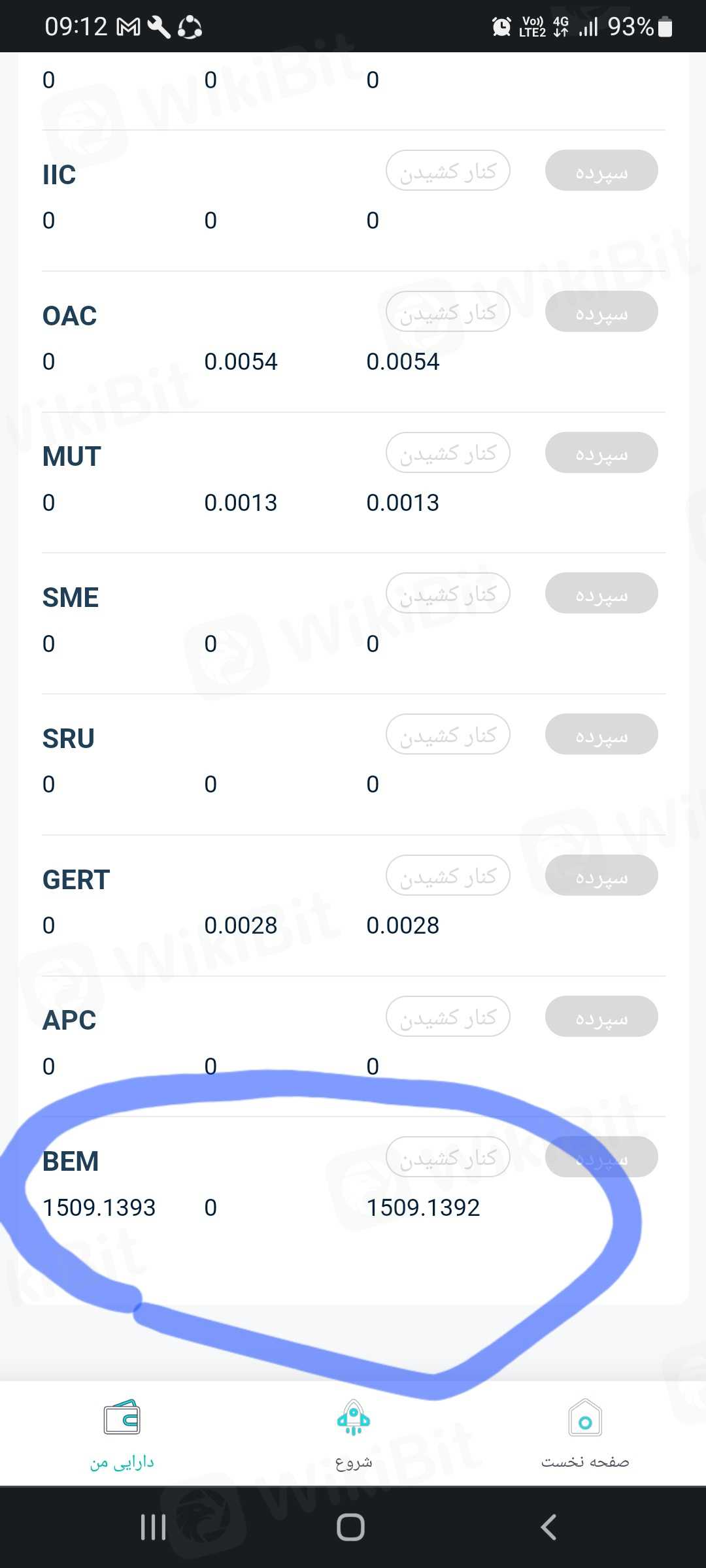This screenshot has height=1568, width=706.
Task: Withdraw GERT using its کنار کشیدن button
Action: pos(448,875)
